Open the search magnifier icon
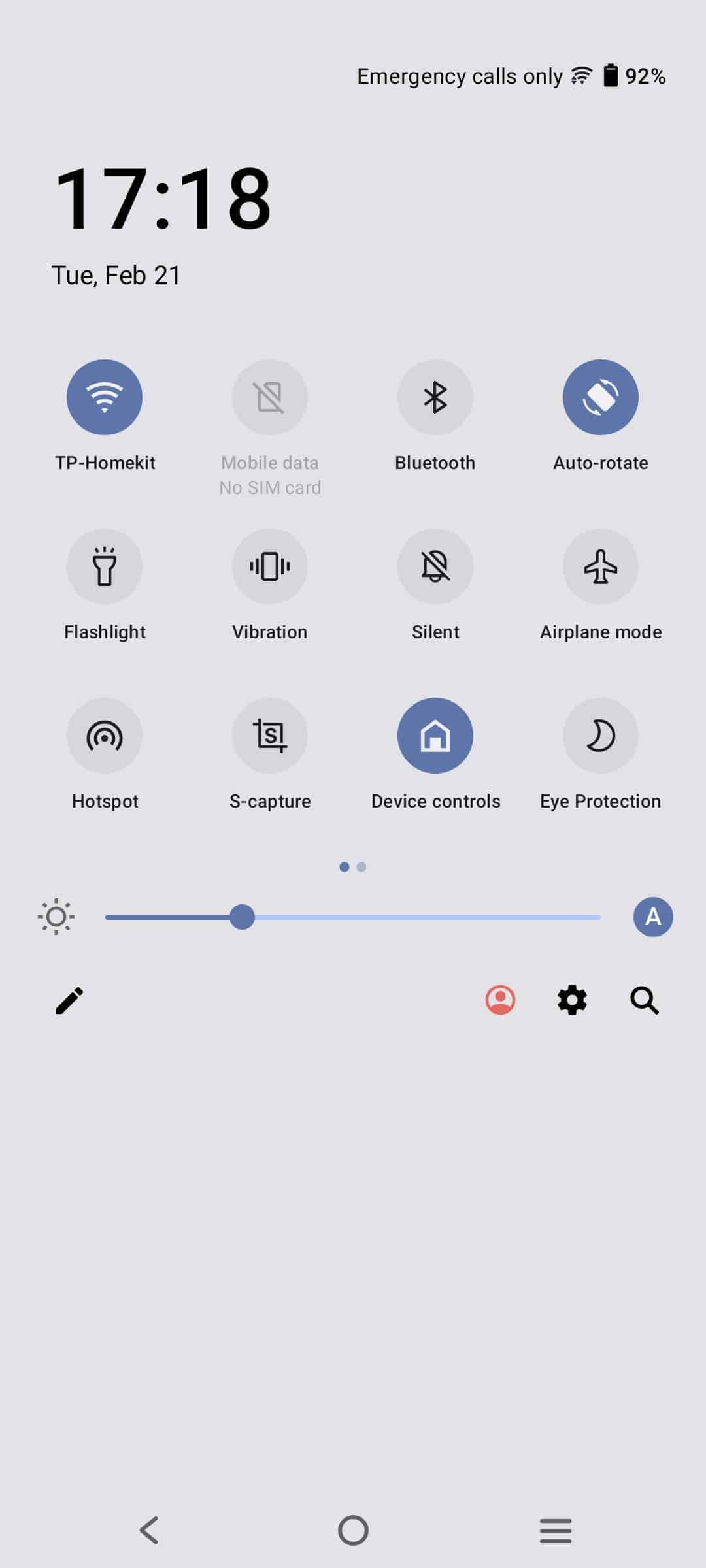 (x=645, y=1000)
